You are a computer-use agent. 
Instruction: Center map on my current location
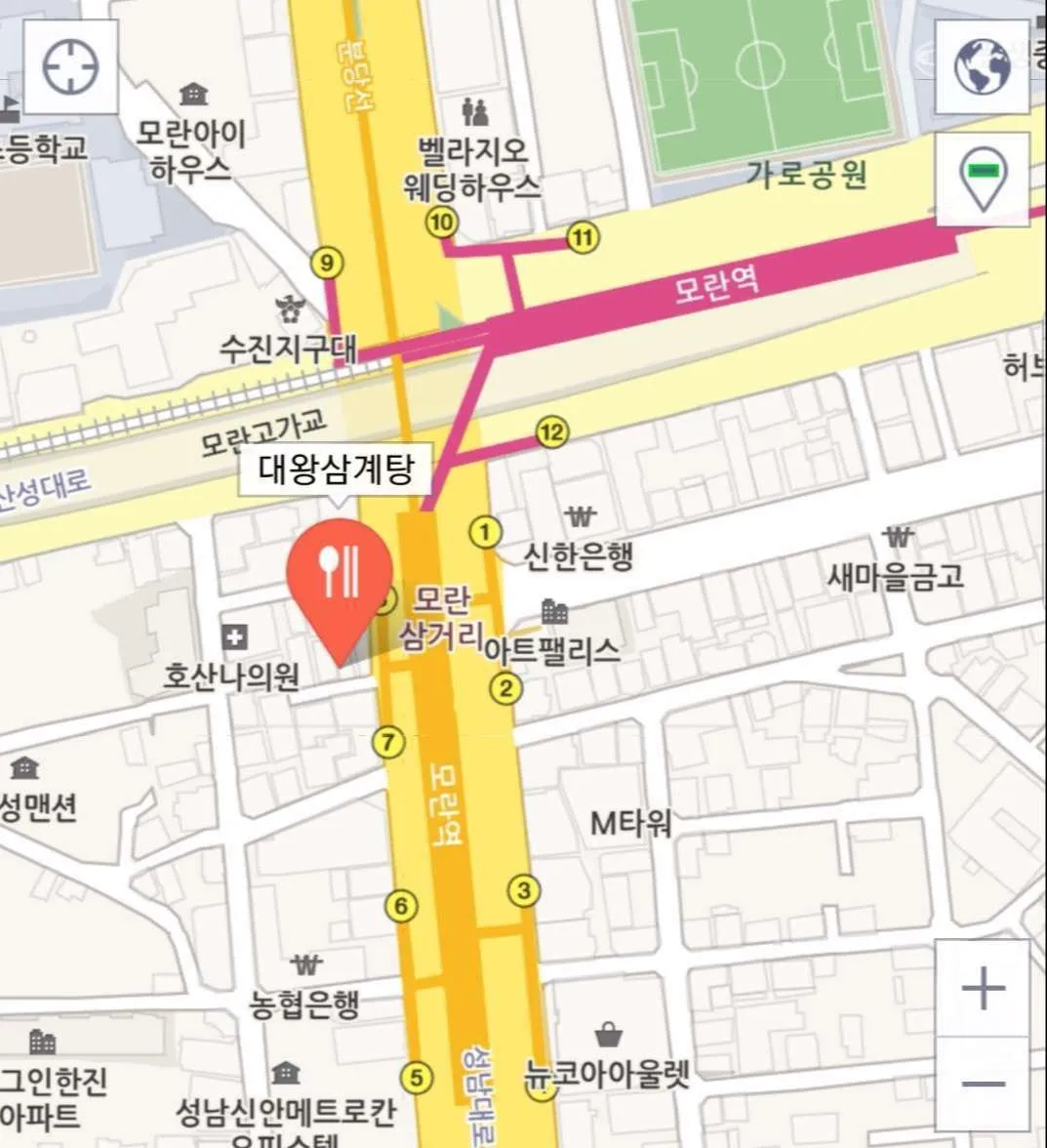(70, 66)
